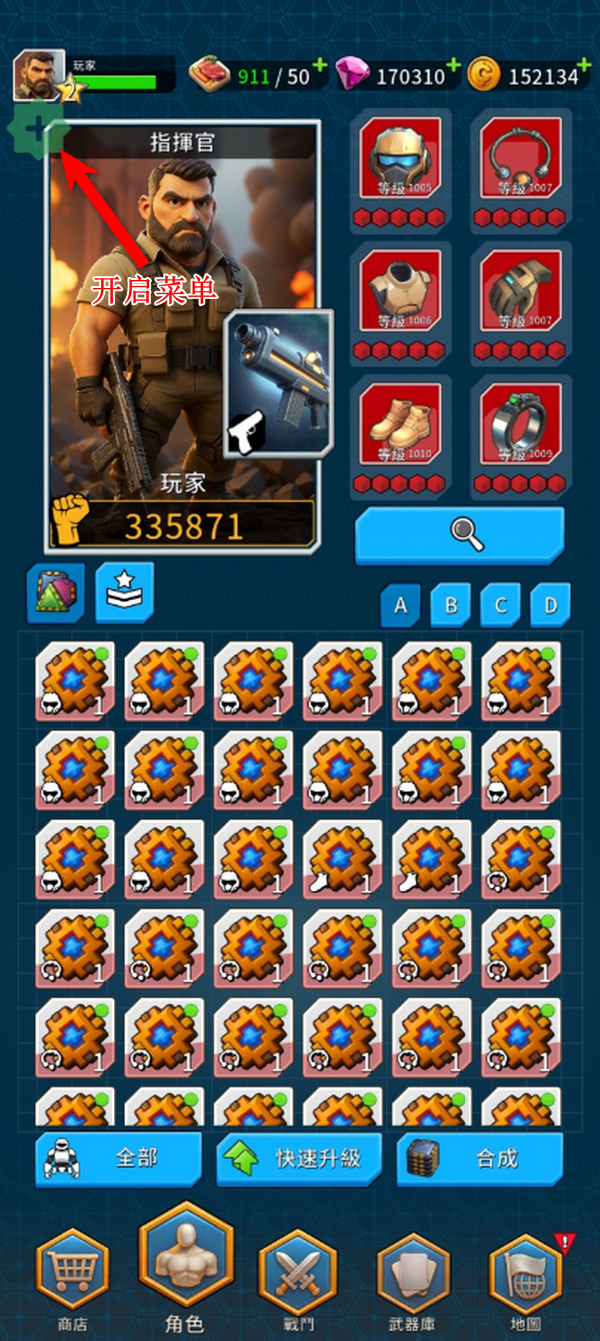Select loadout A
Viewport: 600px width, 1341px height.
tap(401, 606)
